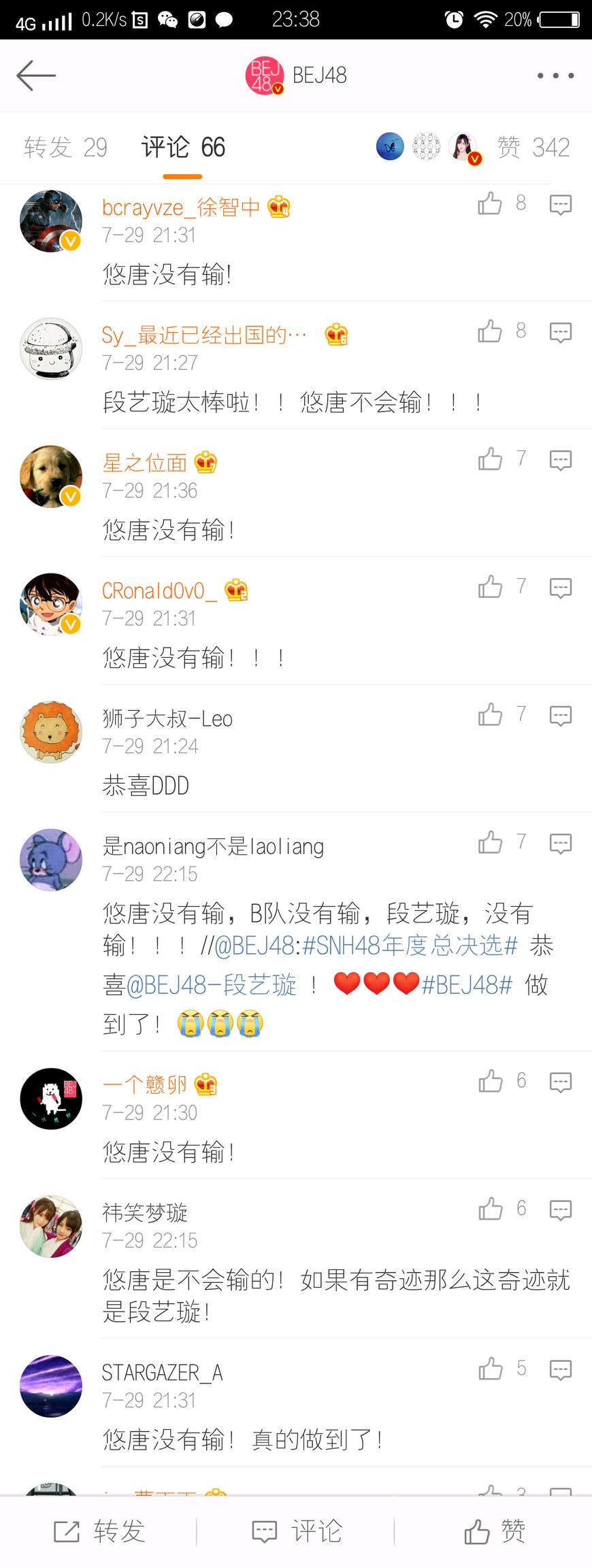Screen dimensions: 592x1568
Task: Open 是naoniang不是laoliang's avatar
Action: 51,859
